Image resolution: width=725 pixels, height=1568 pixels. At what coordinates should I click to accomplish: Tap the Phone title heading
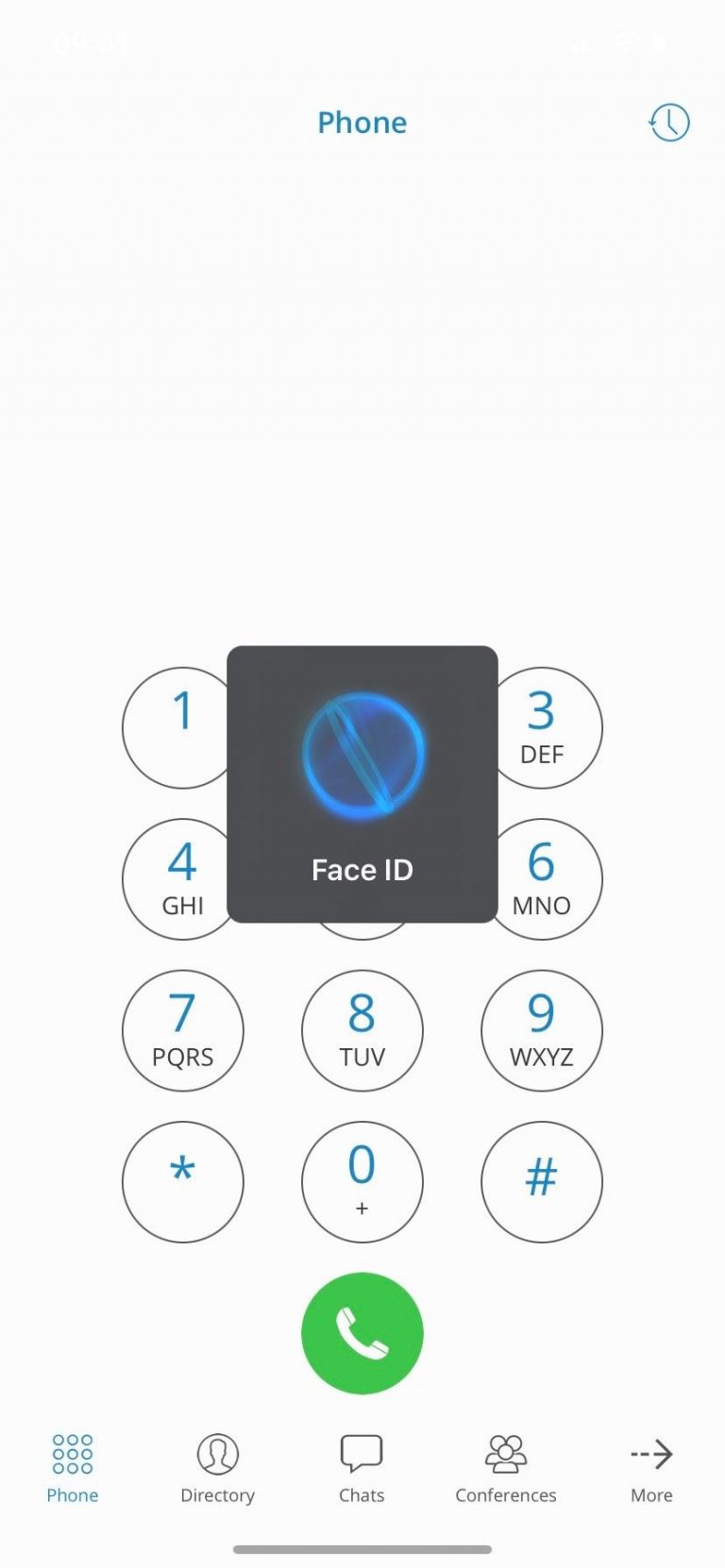tap(362, 122)
